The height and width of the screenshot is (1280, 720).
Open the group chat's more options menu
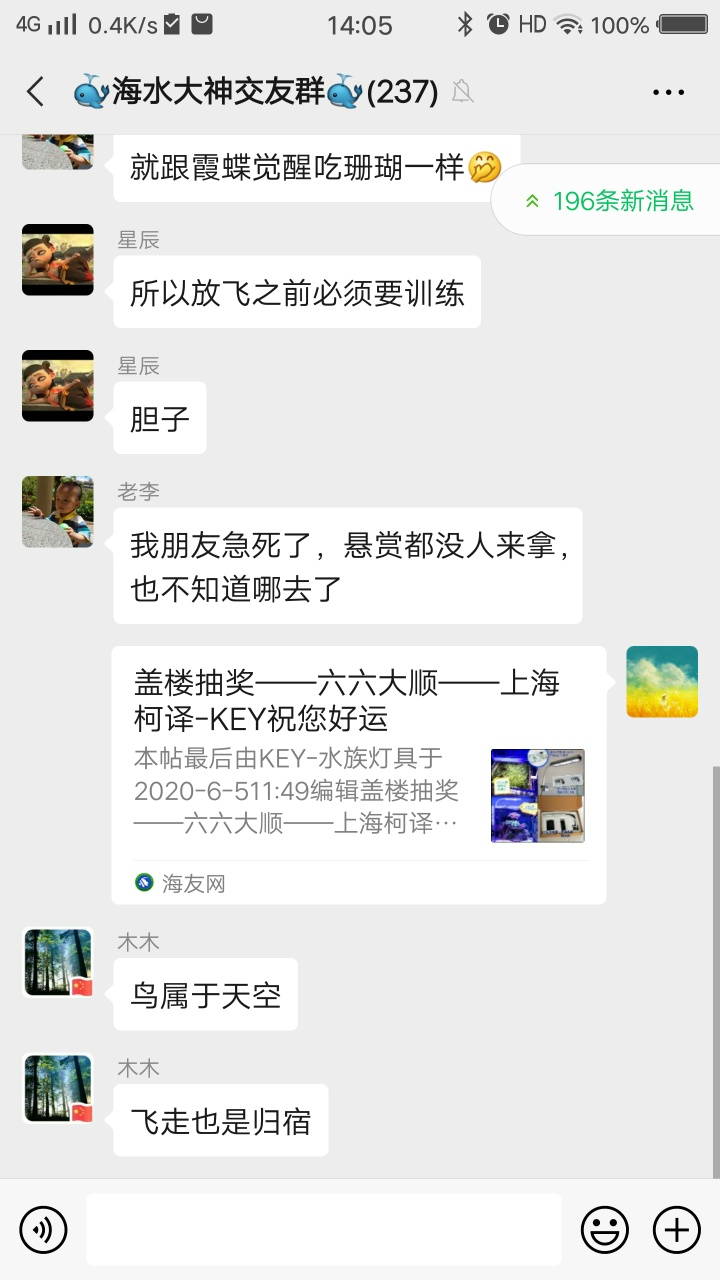[x=668, y=92]
